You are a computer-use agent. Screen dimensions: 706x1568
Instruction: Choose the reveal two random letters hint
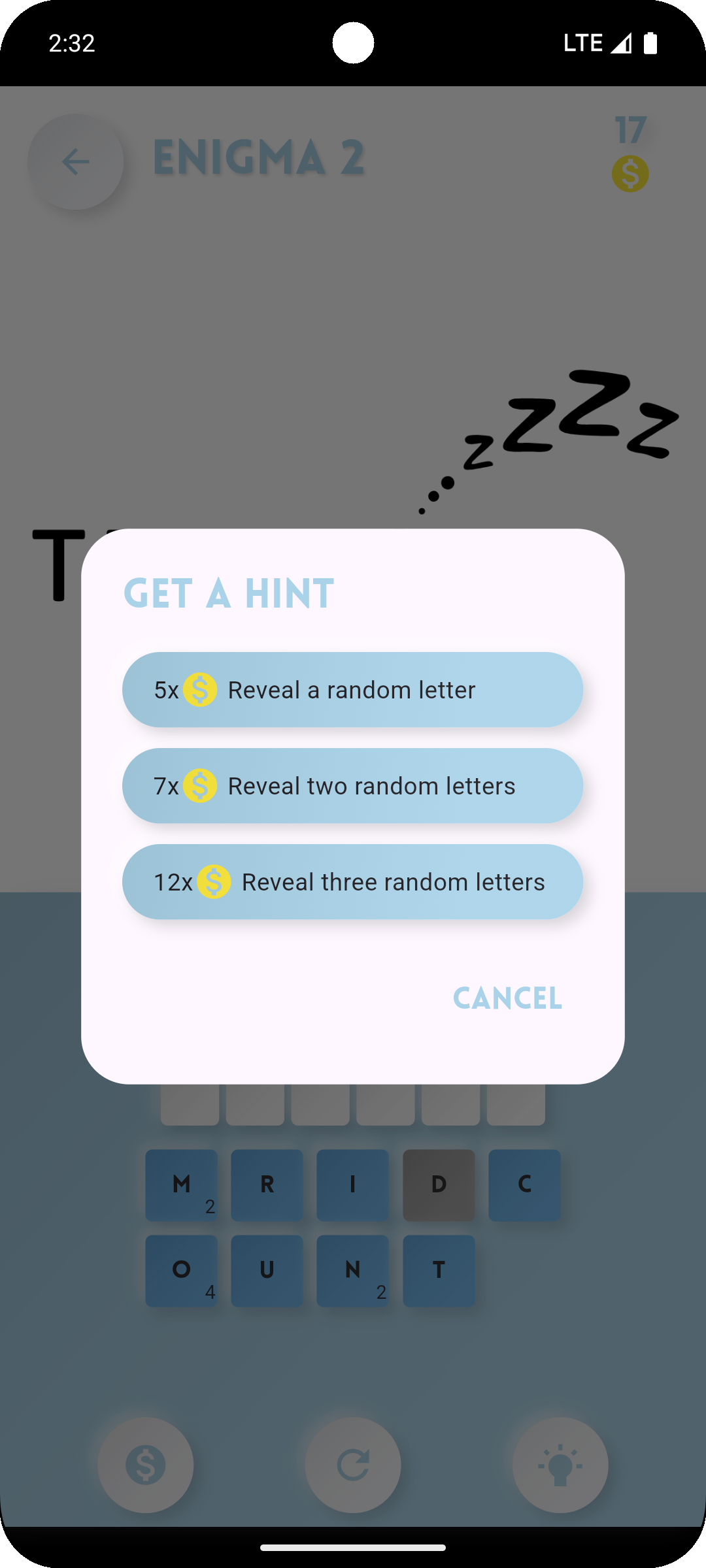click(352, 786)
